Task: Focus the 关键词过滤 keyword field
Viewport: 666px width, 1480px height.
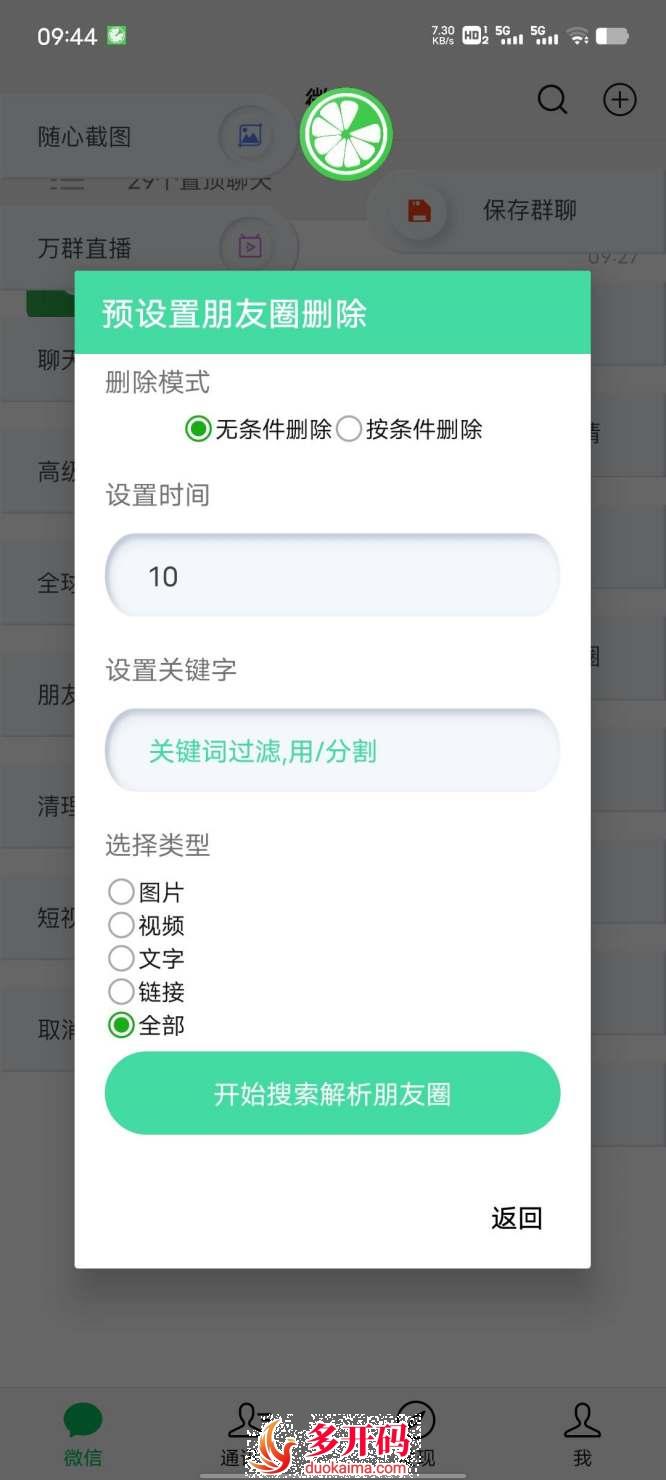Action: tap(332, 751)
